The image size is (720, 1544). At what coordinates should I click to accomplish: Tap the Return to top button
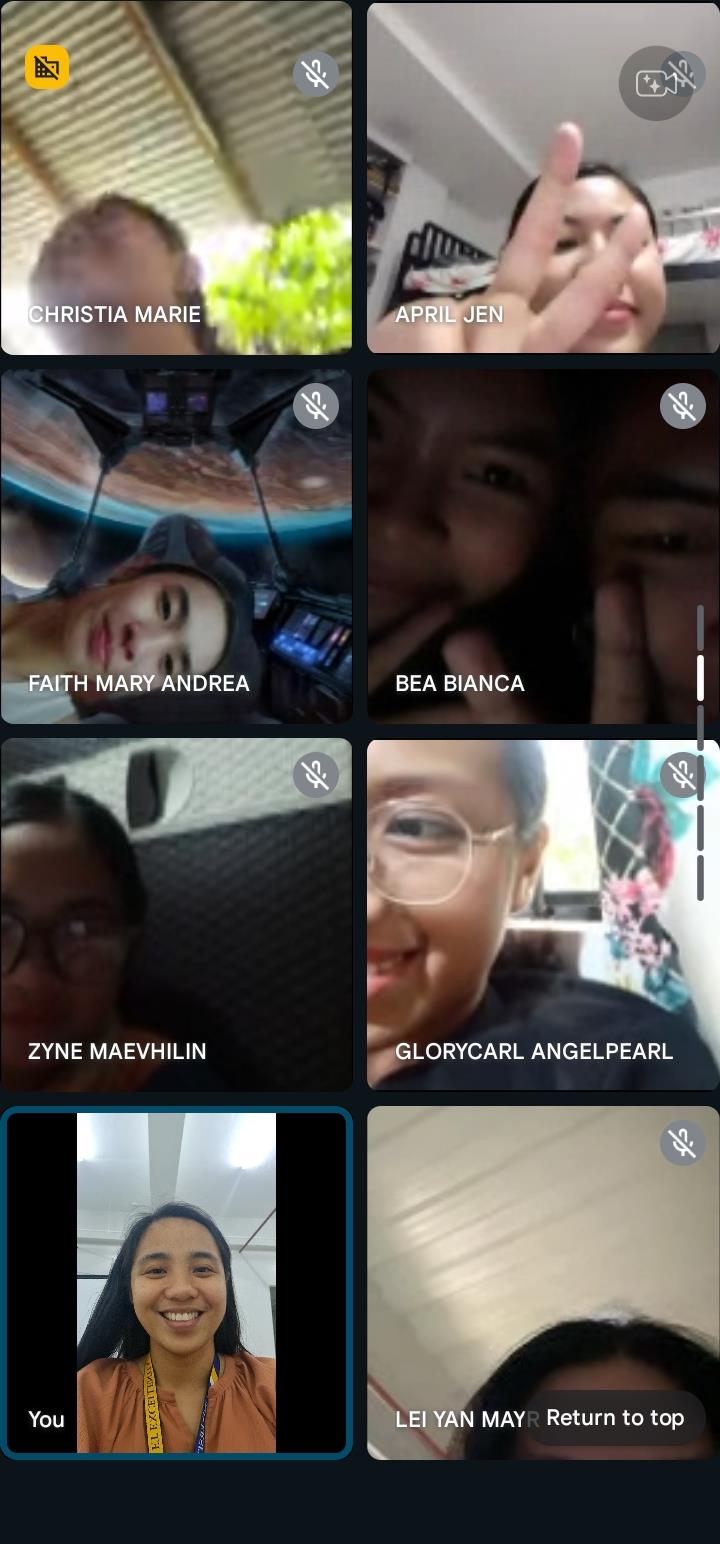tap(615, 1418)
